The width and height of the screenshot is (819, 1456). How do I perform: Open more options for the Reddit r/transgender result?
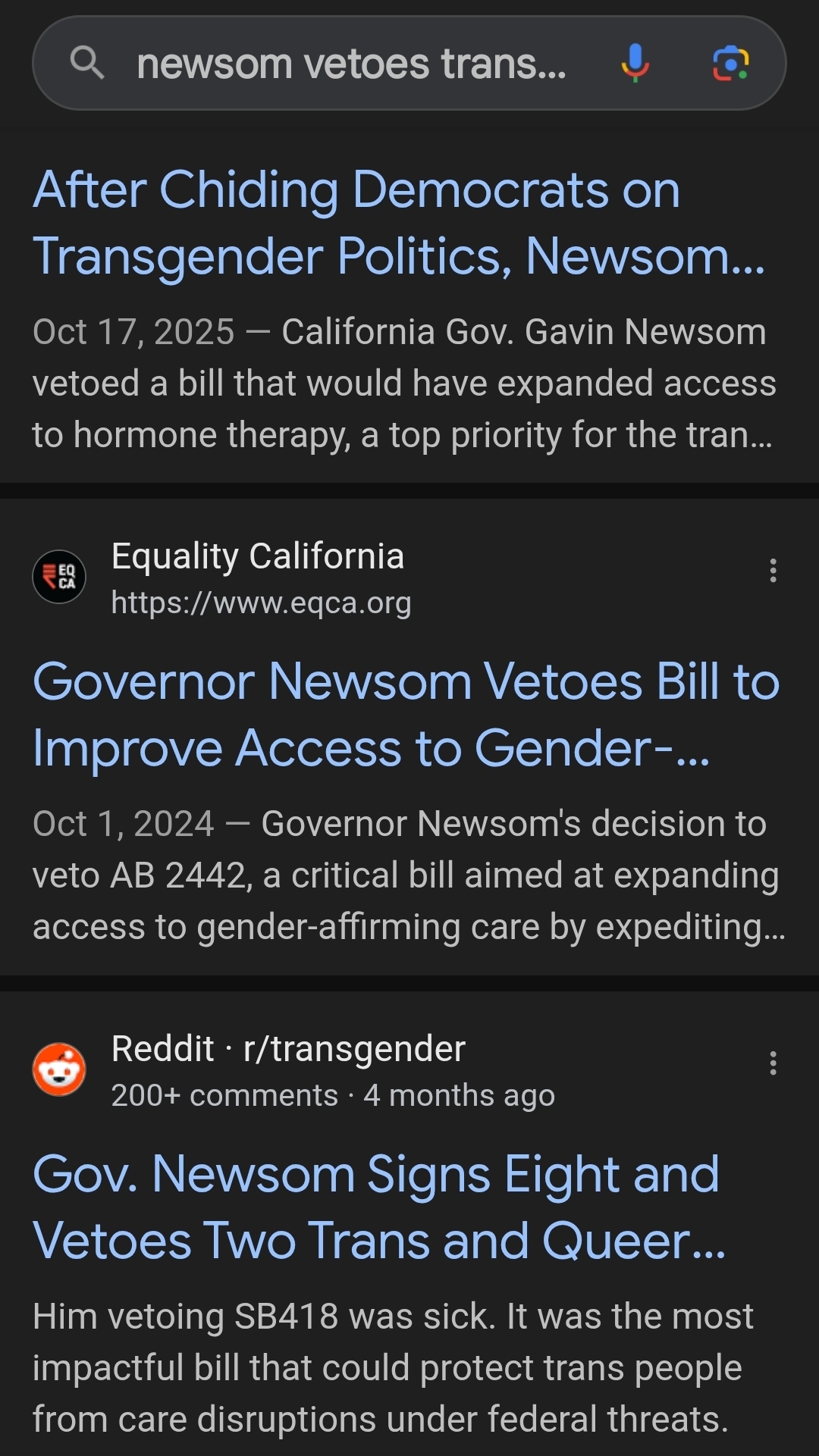[x=773, y=1063]
